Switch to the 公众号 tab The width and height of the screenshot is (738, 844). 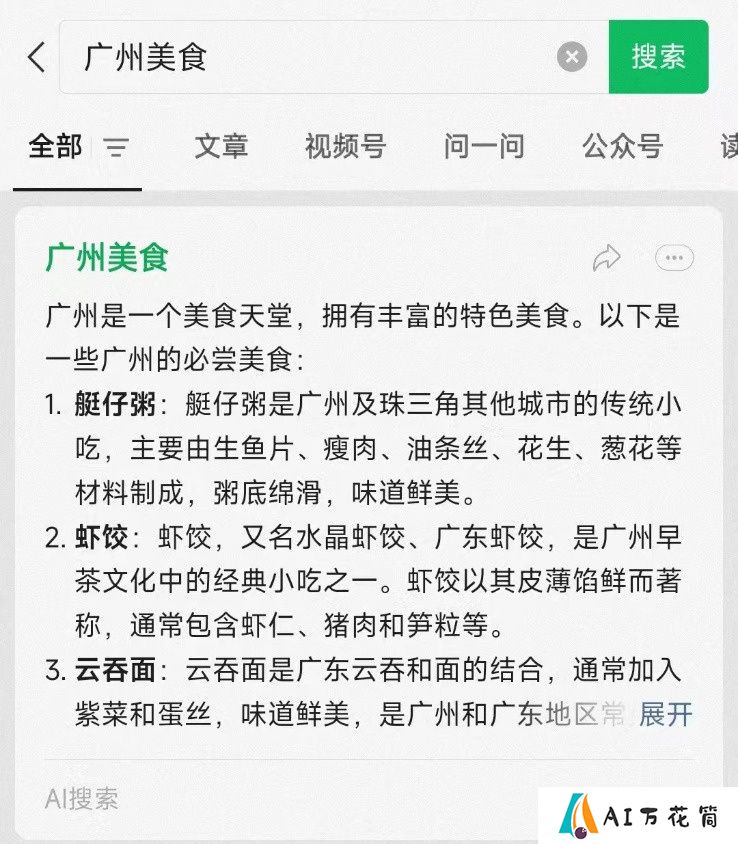tap(622, 147)
